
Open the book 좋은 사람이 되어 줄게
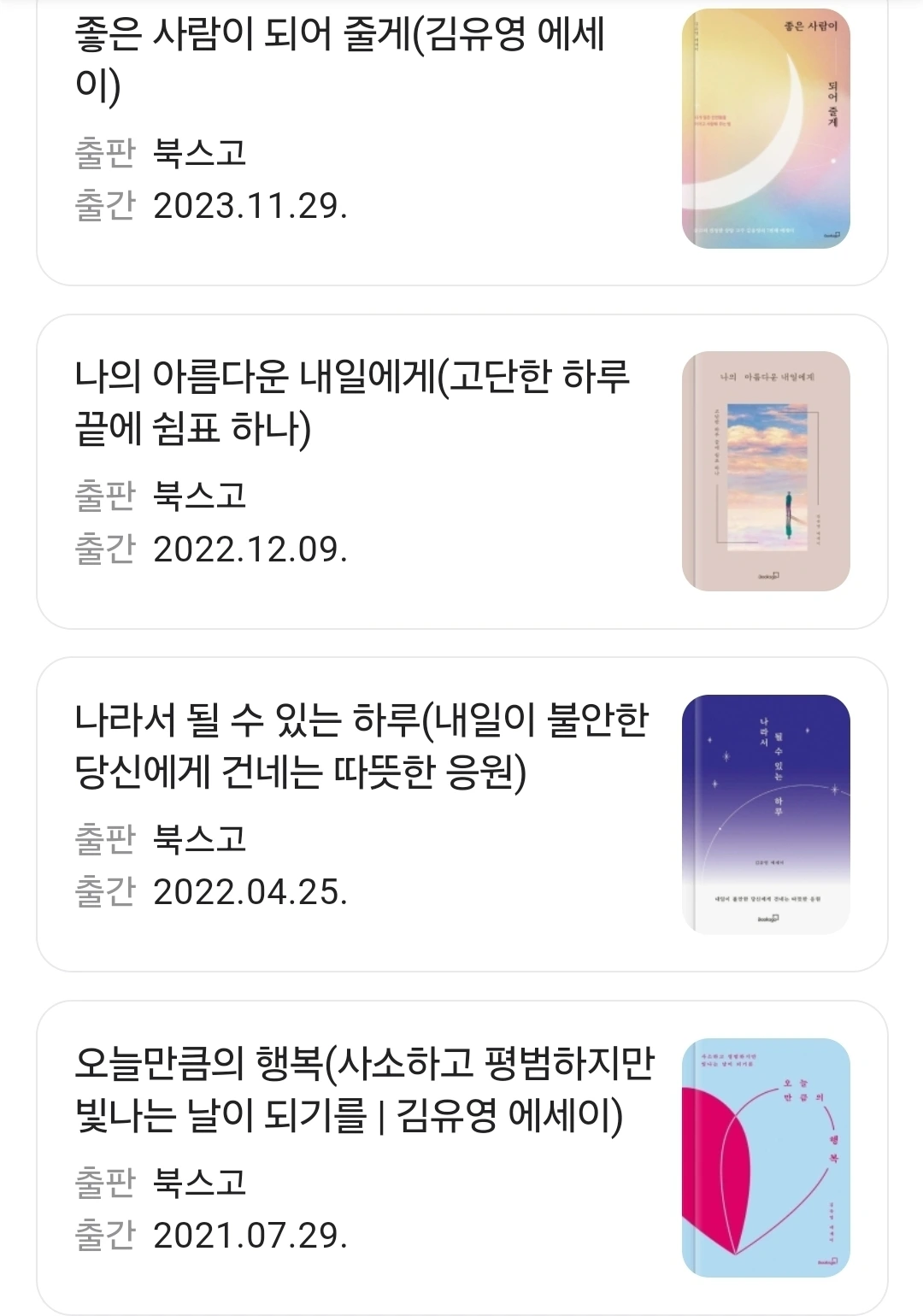click(339, 58)
